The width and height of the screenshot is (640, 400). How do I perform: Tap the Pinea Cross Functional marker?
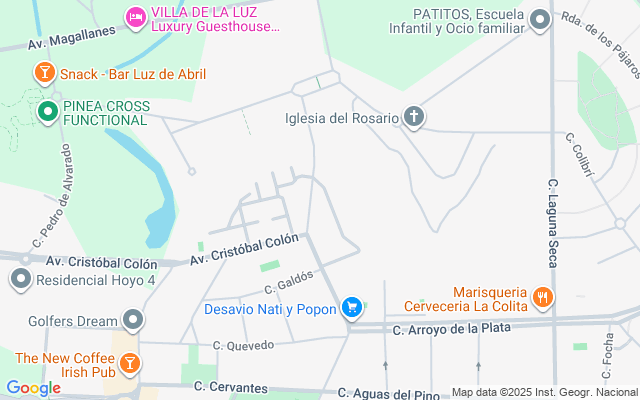tap(47, 111)
